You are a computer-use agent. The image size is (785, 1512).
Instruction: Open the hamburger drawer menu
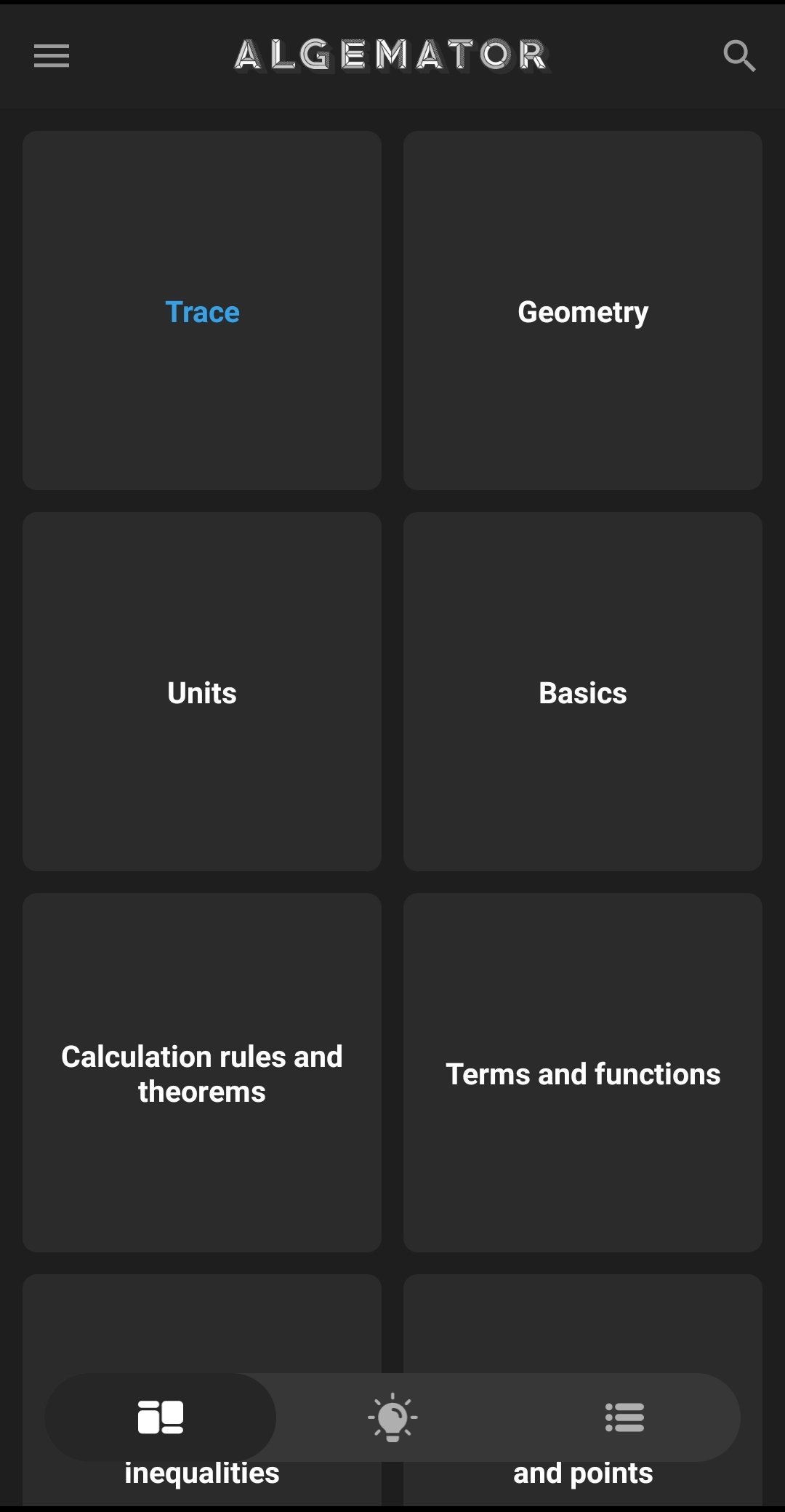pos(52,55)
